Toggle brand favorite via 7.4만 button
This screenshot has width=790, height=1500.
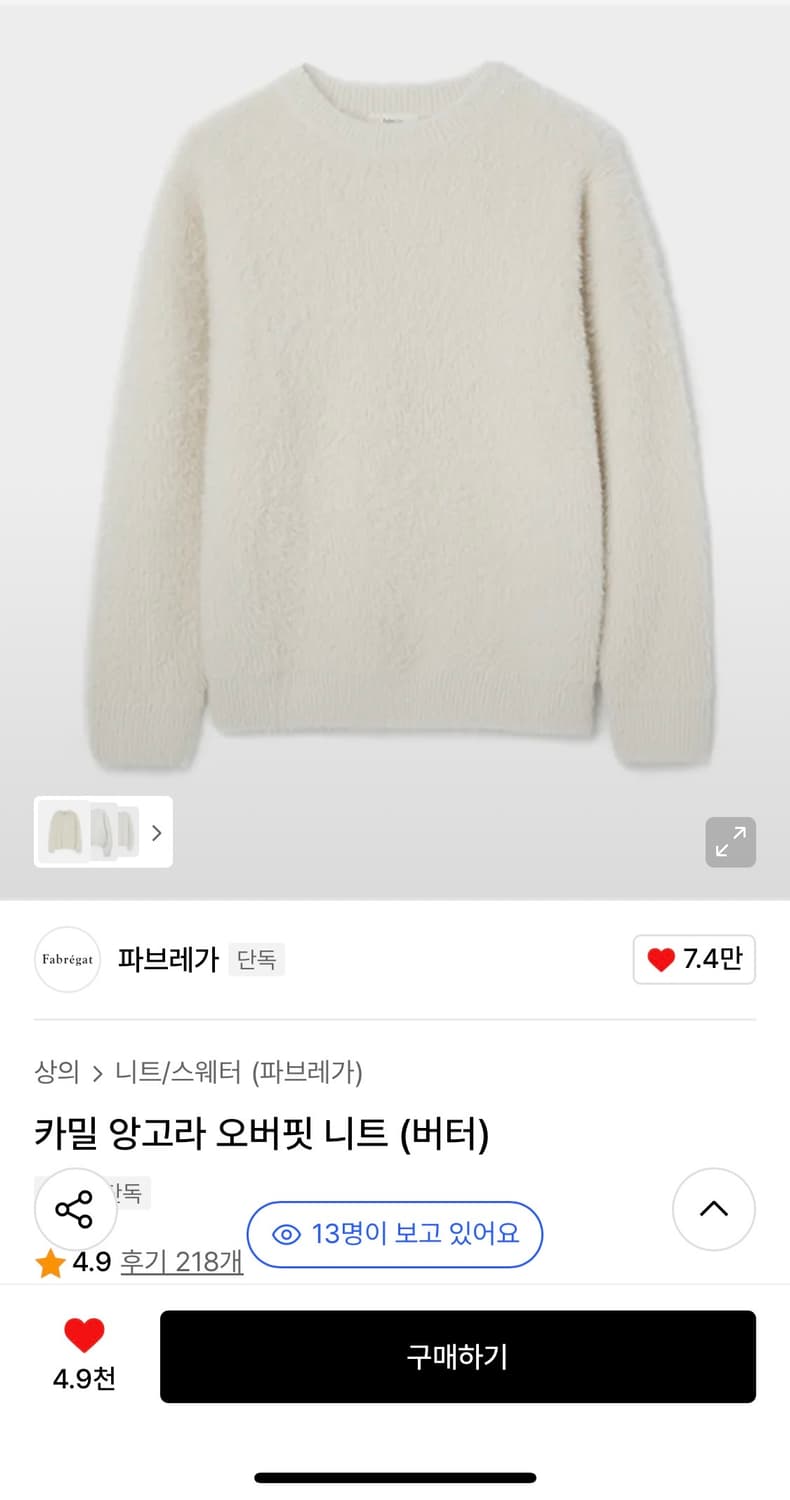pyautogui.click(x=694, y=959)
